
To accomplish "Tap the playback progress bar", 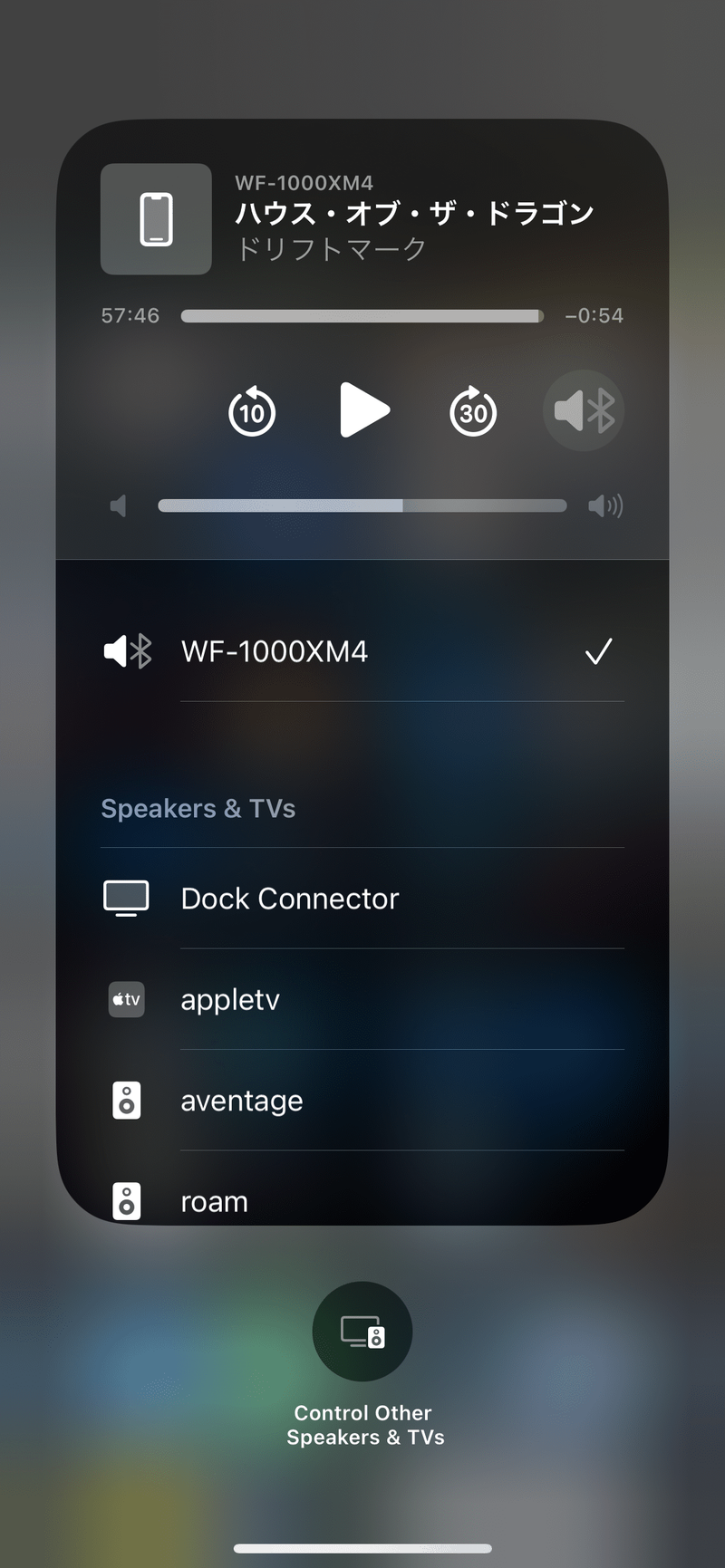I will 362,316.
